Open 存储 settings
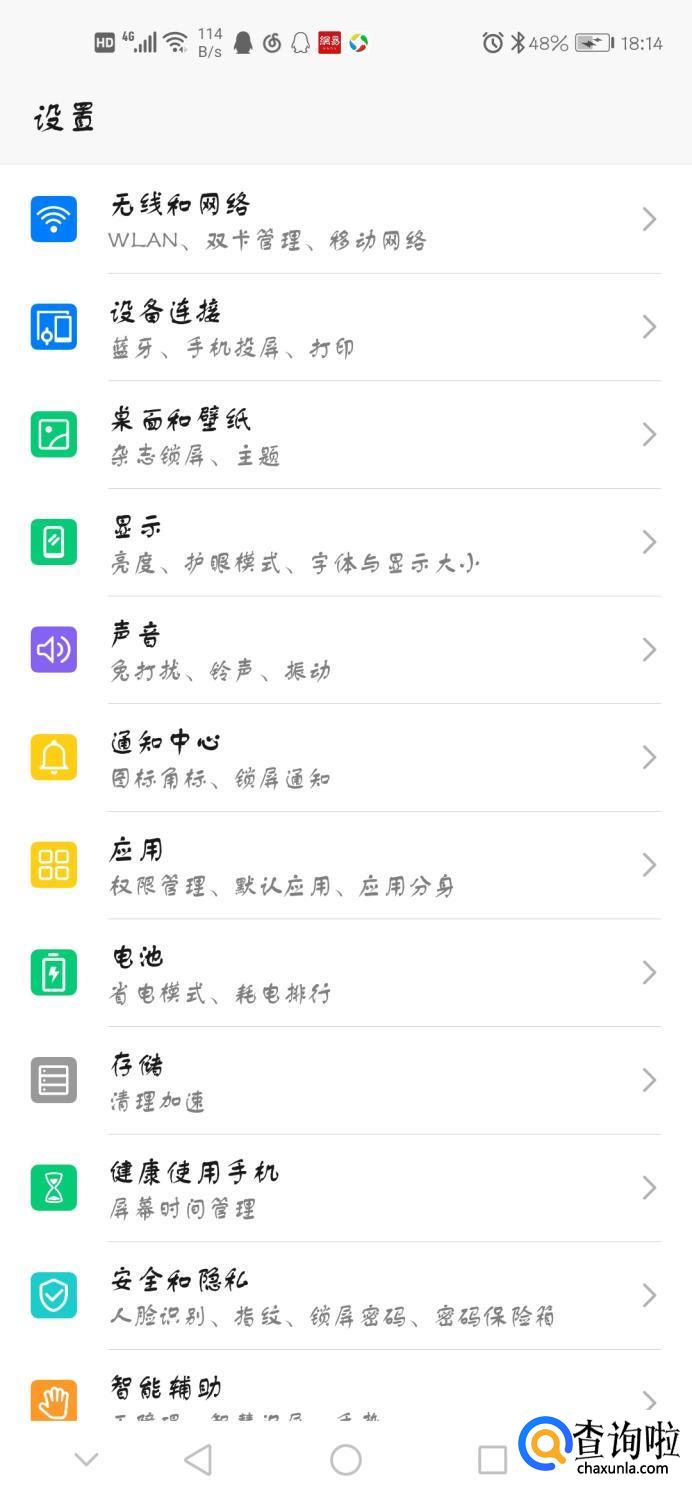 point(345,1081)
